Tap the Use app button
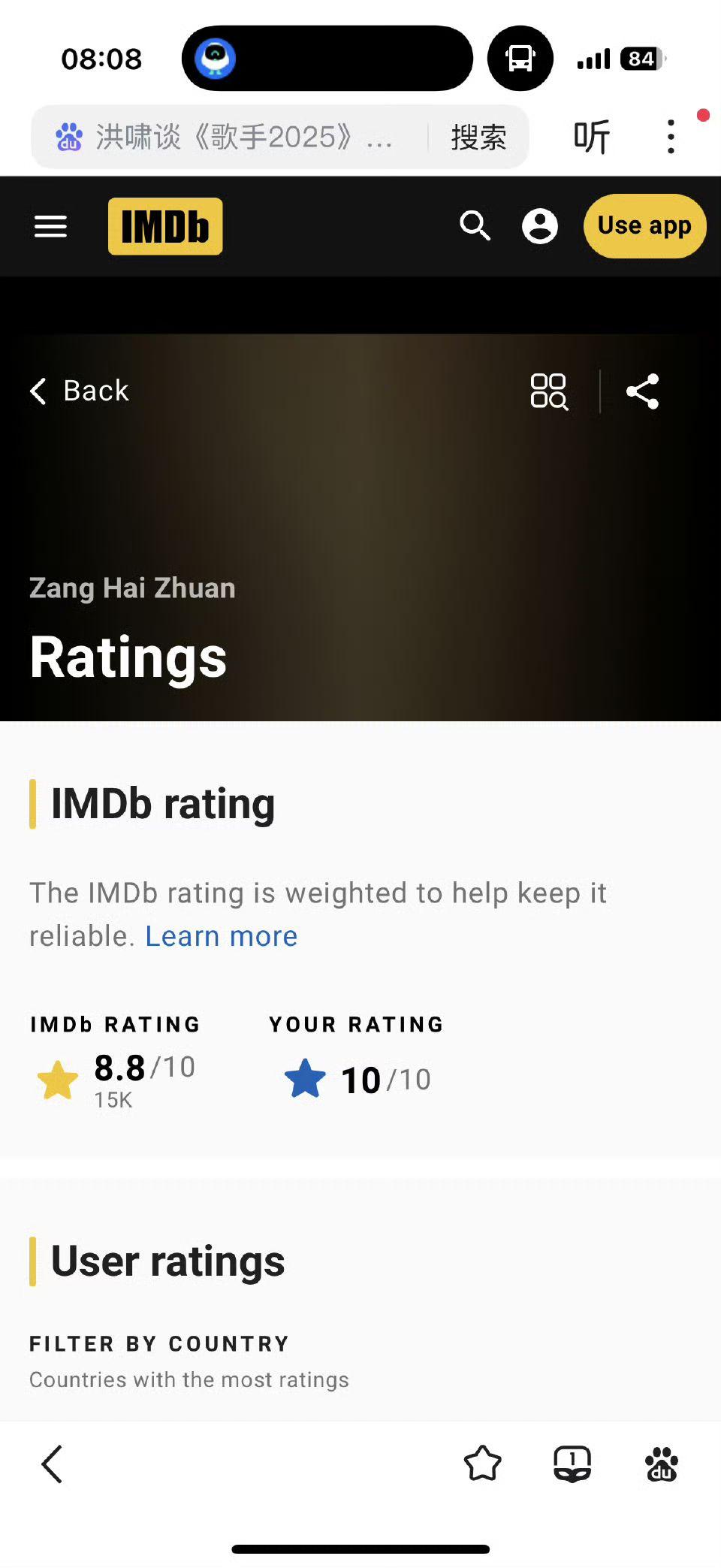Viewport: 721px width, 1568px height. coord(644,226)
